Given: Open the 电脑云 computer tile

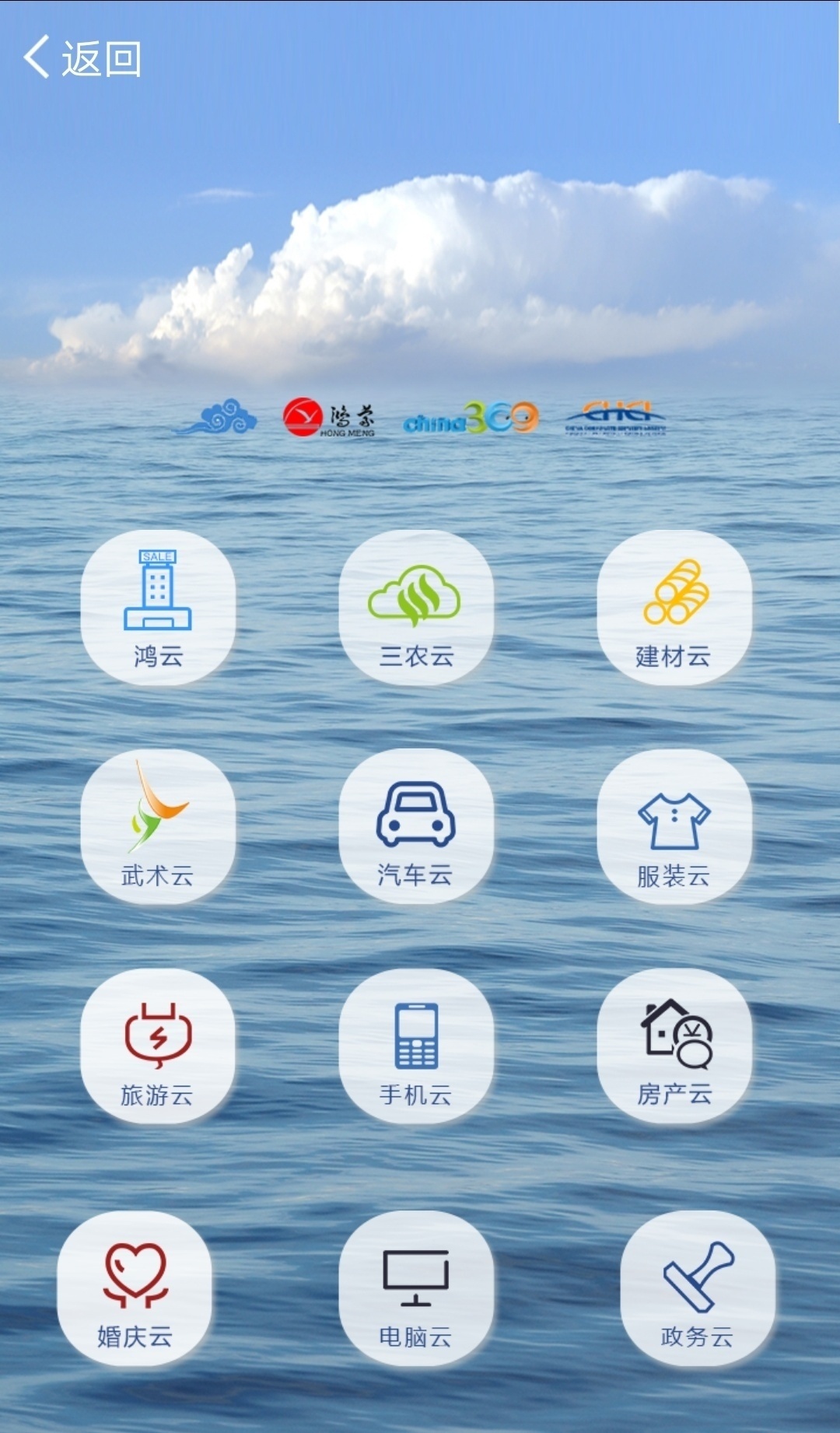Looking at the screenshot, I should (x=416, y=1289).
